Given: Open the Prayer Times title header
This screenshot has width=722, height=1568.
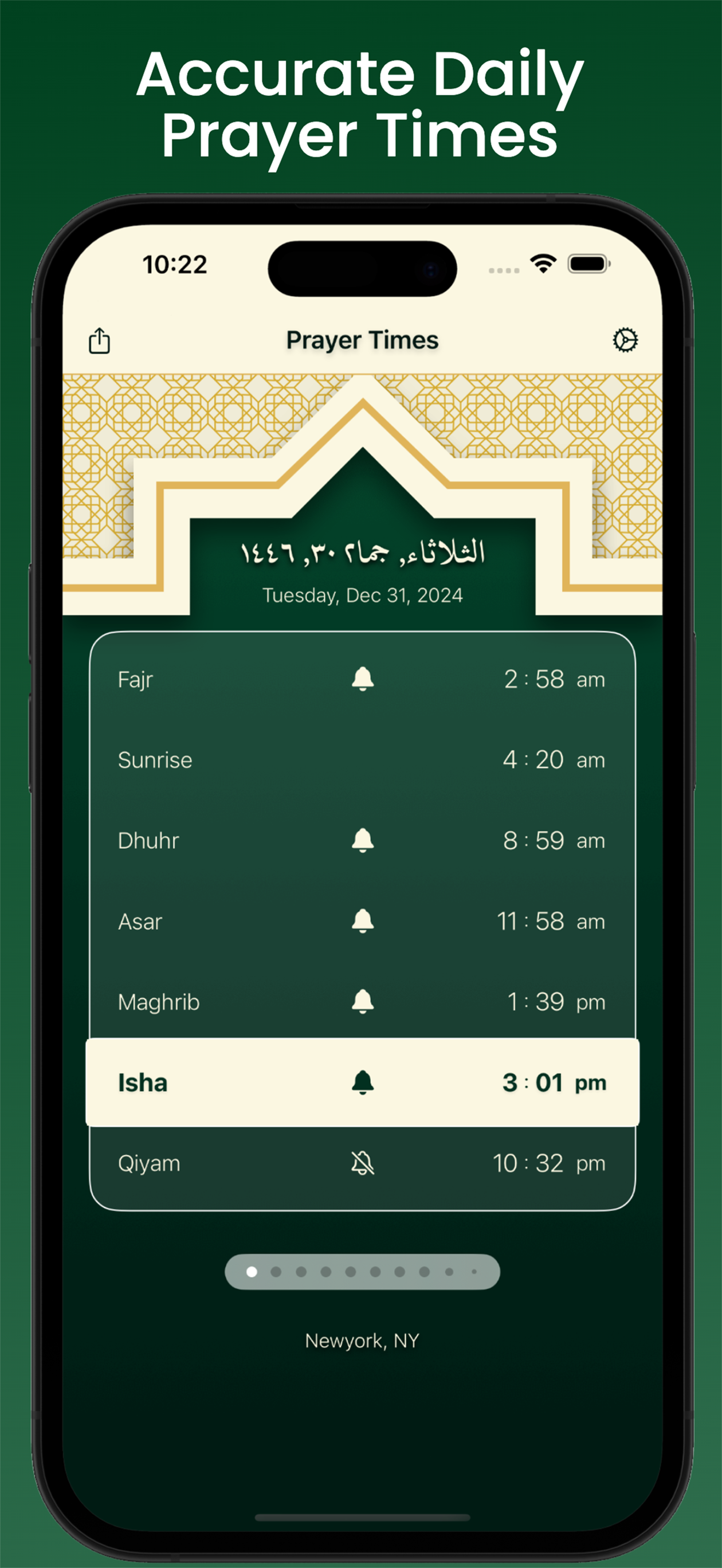Looking at the screenshot, I should tap(362, 341).
